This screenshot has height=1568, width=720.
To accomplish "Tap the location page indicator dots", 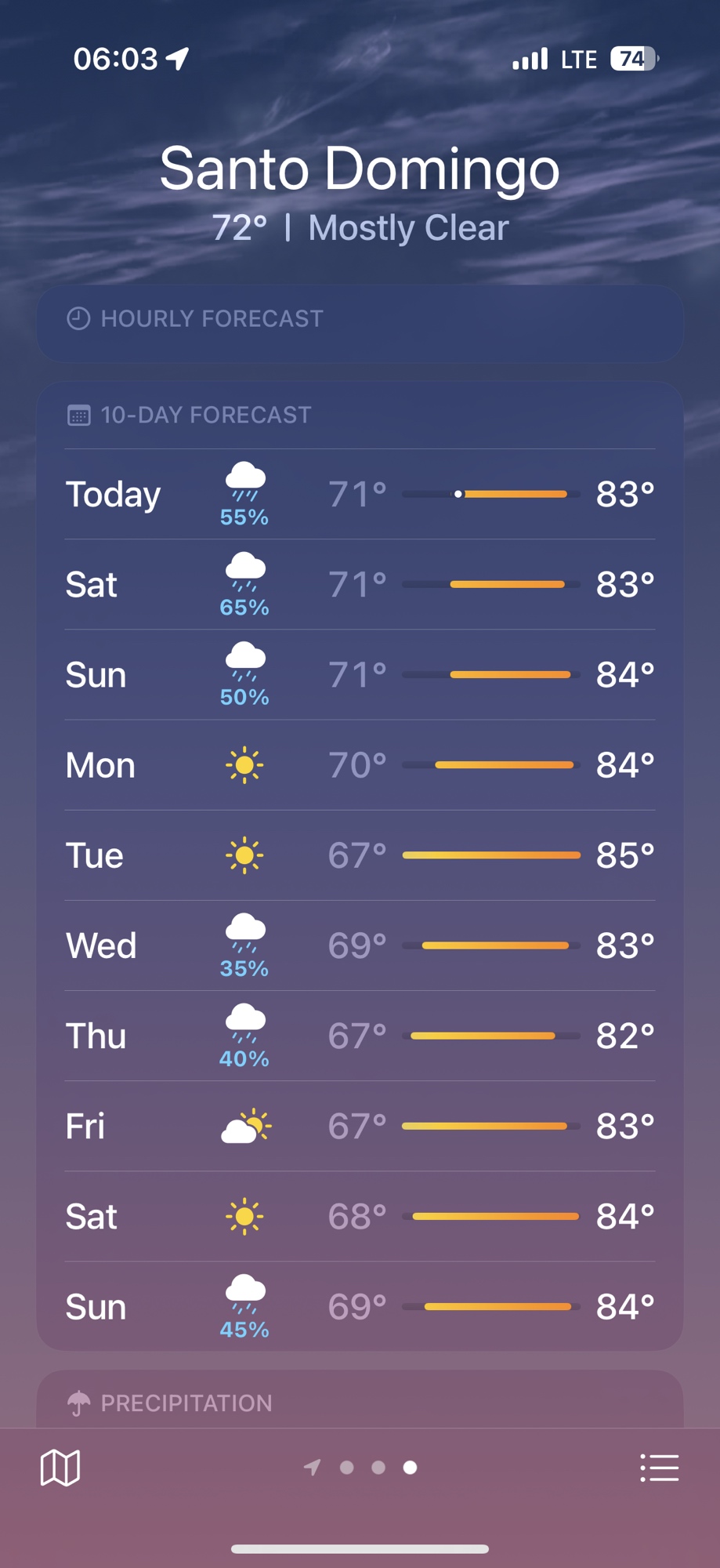I will coord(362,1467).
